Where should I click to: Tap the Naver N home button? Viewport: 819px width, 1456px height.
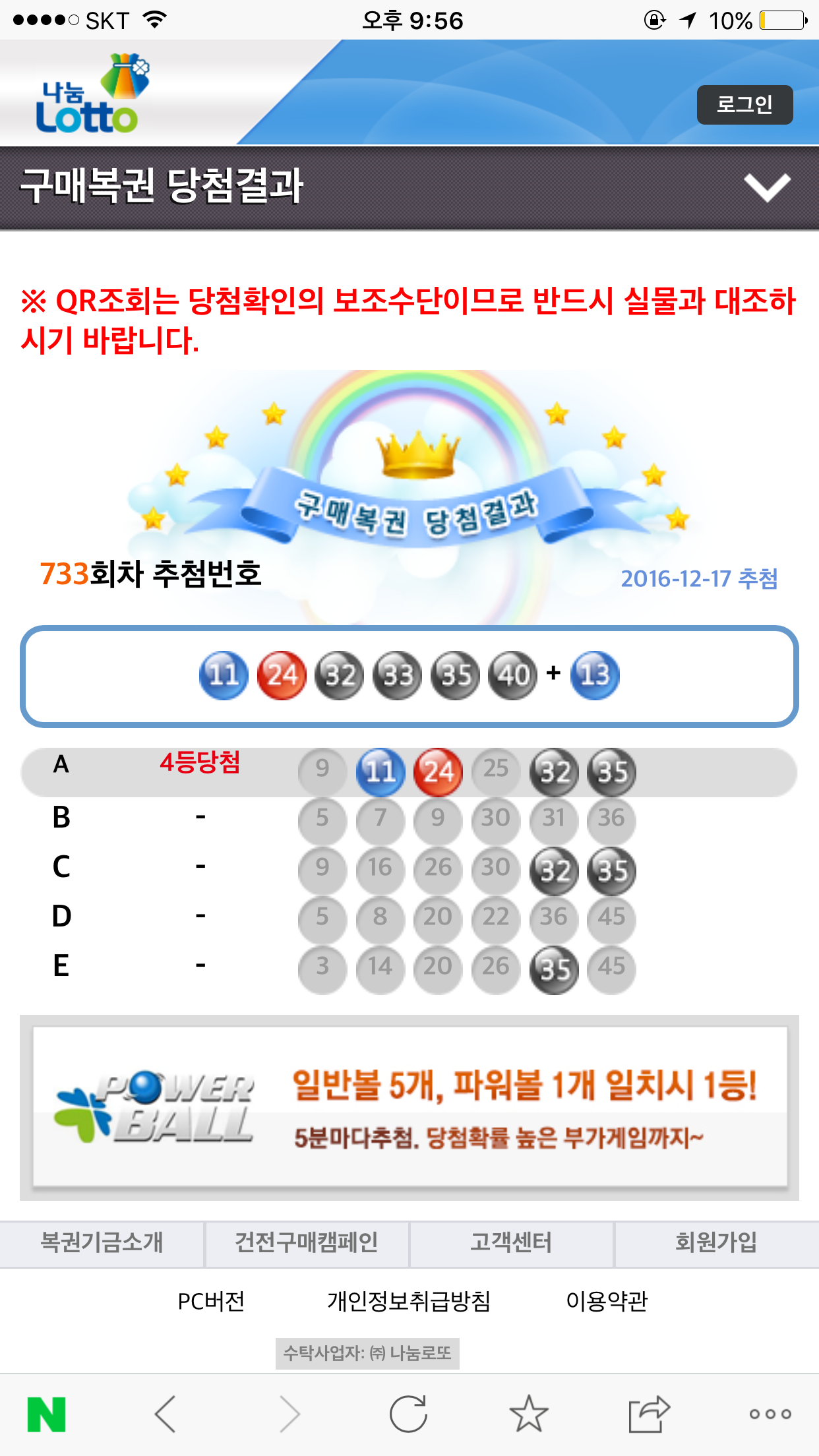(x=46, y=1414)
